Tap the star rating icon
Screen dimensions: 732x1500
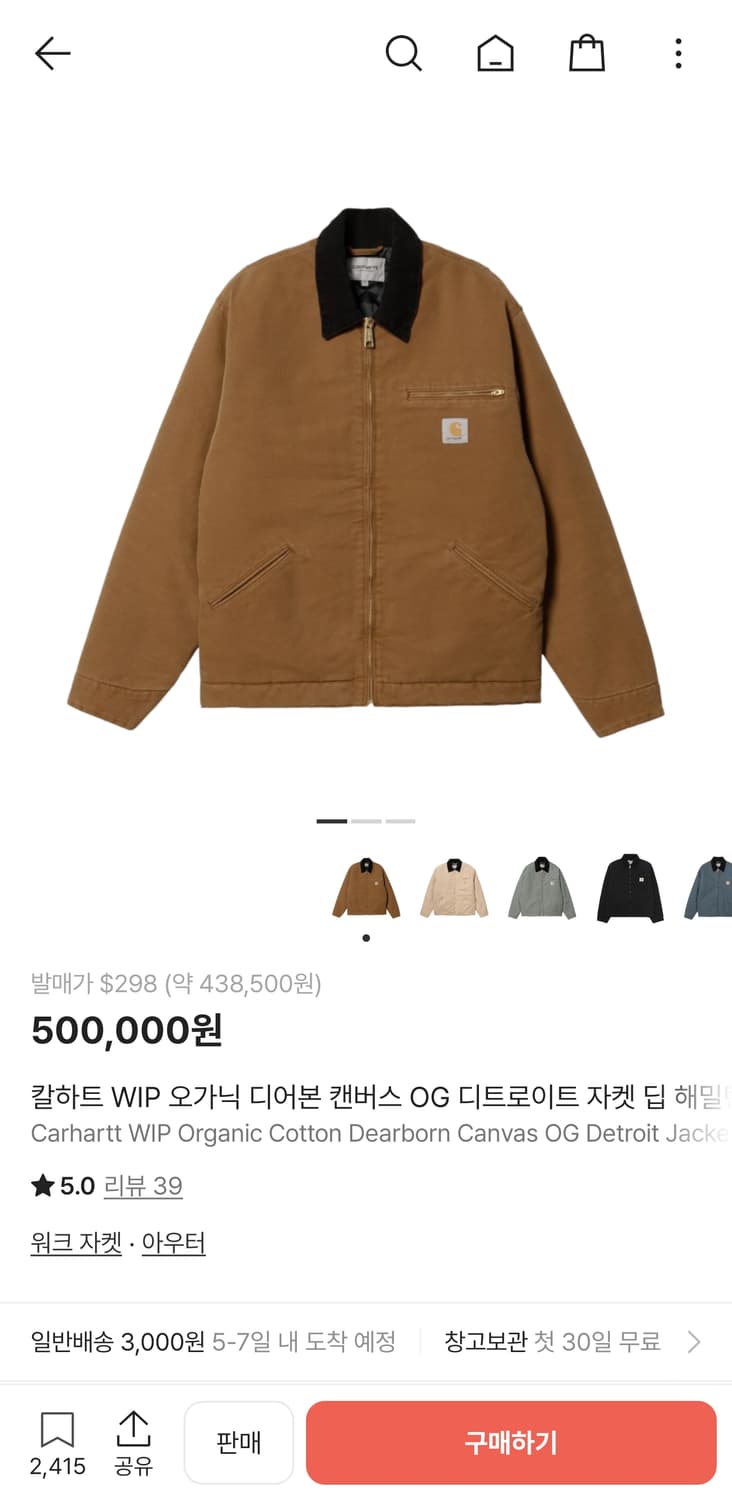[x=41, y=1185]
